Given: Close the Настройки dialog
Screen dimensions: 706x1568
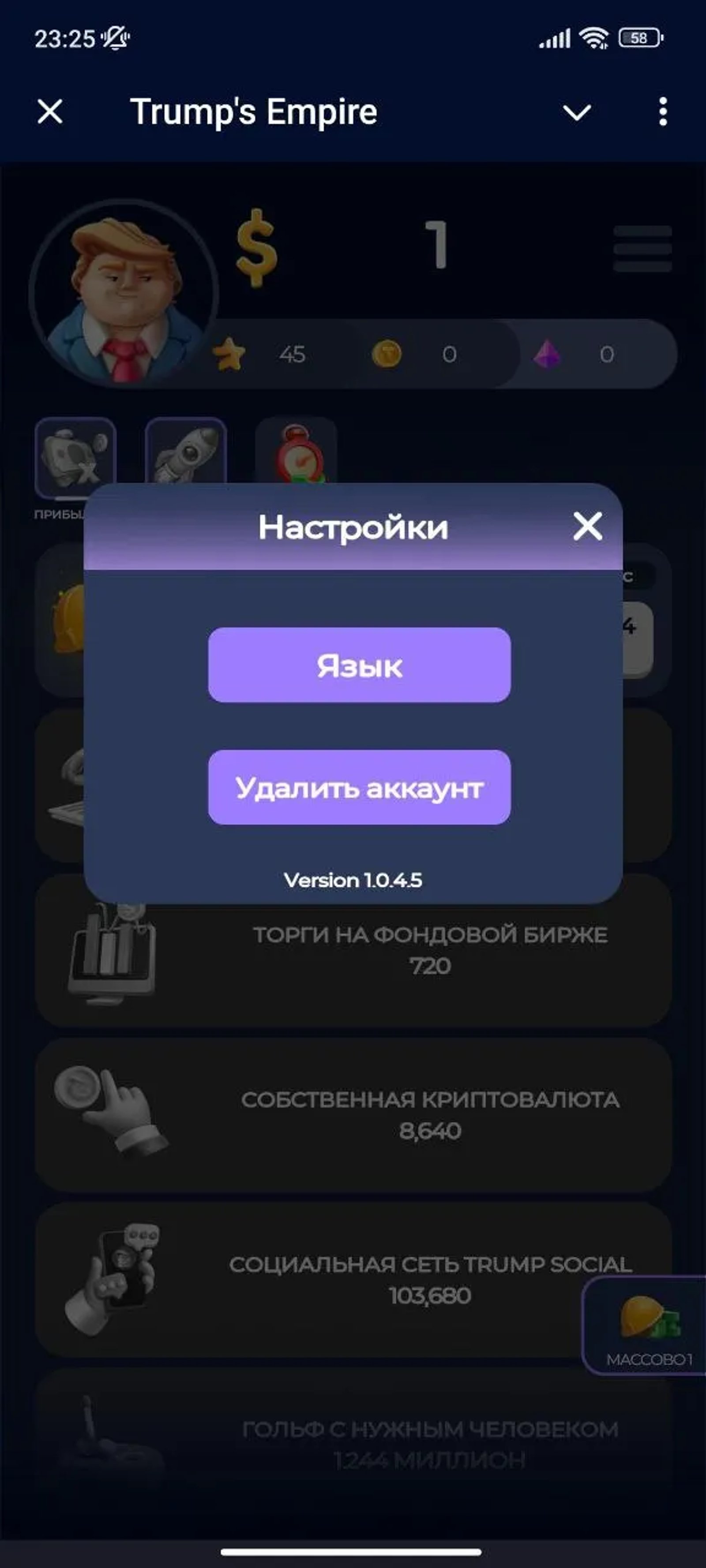Looking at the screenshot, I should pyautogui.click(x=587, y=526).
